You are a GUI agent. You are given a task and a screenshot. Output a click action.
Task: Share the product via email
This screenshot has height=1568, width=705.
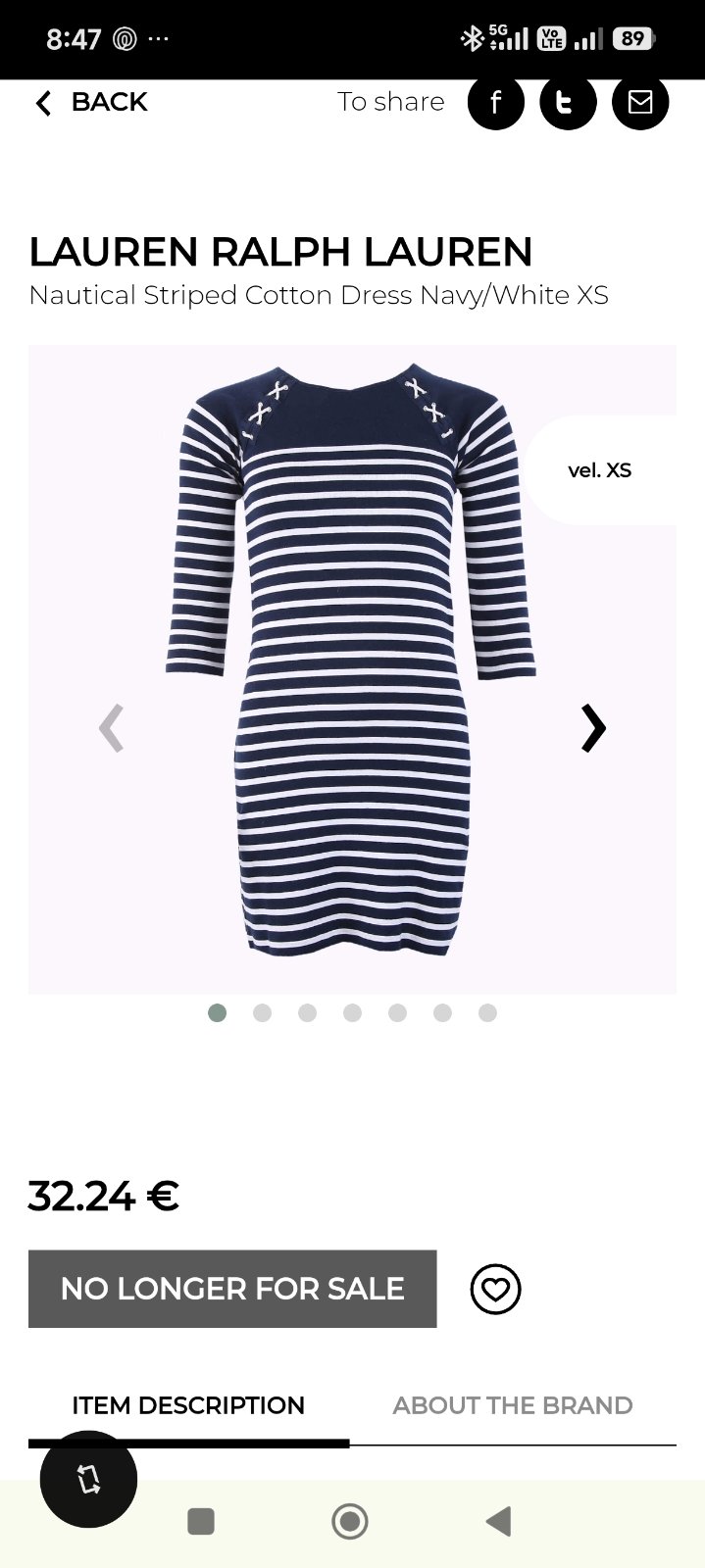pyautogui.click(x=640, y=102)
